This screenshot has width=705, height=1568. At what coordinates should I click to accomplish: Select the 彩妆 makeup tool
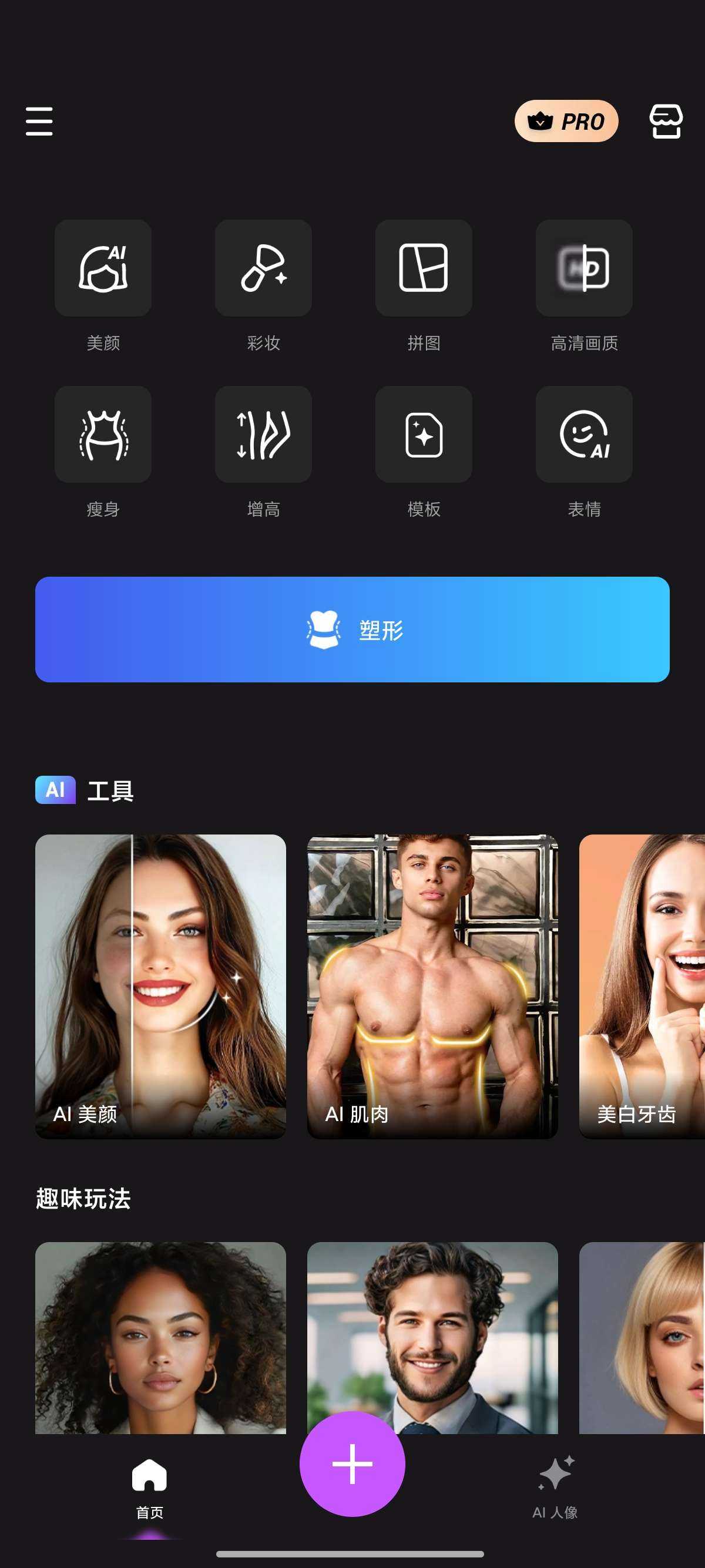click(x=263, y=268)
